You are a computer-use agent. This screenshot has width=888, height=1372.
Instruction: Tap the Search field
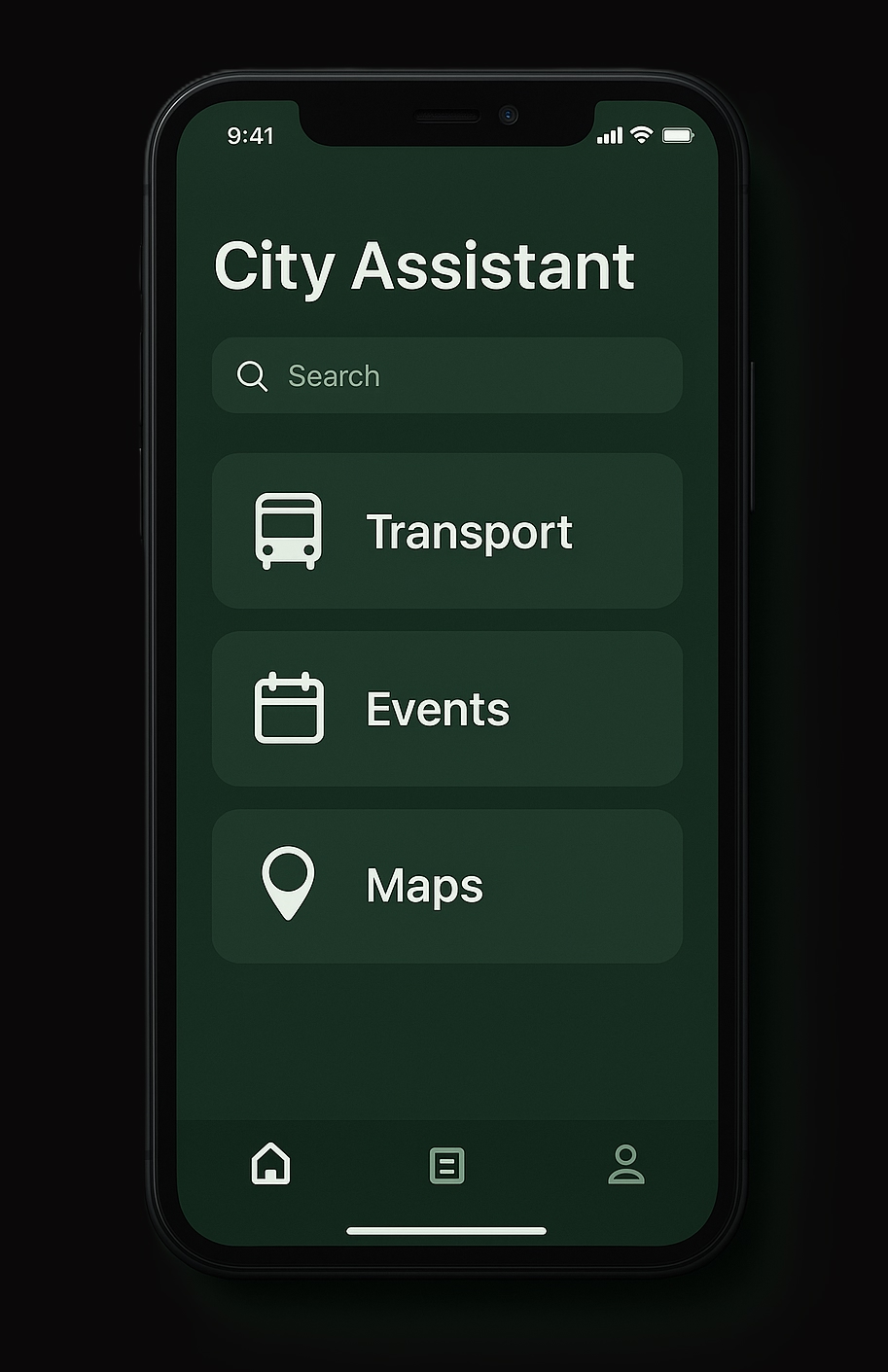pyautogui.click(x=446, y=375)
